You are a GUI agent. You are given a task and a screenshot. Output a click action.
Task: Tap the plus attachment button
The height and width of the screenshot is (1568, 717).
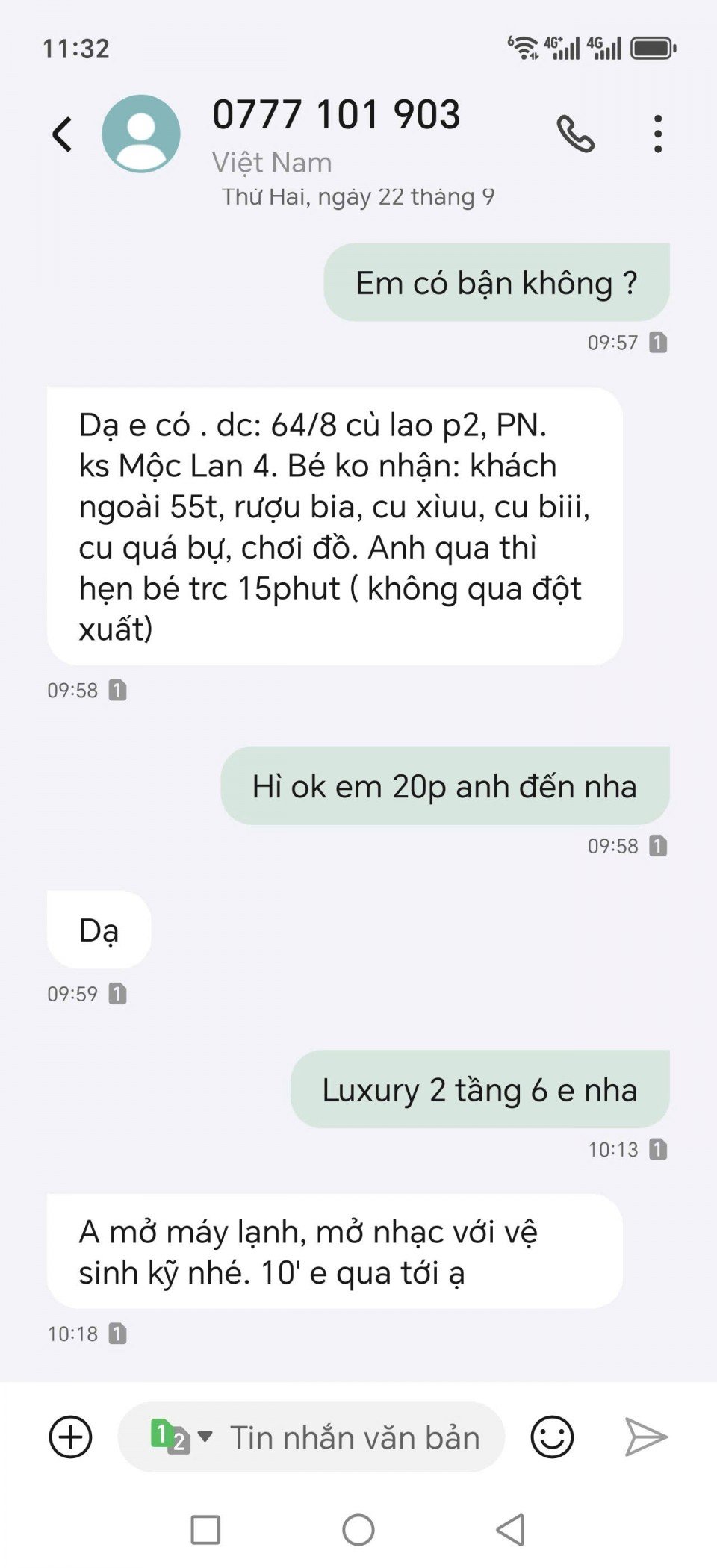[70, 1437]
